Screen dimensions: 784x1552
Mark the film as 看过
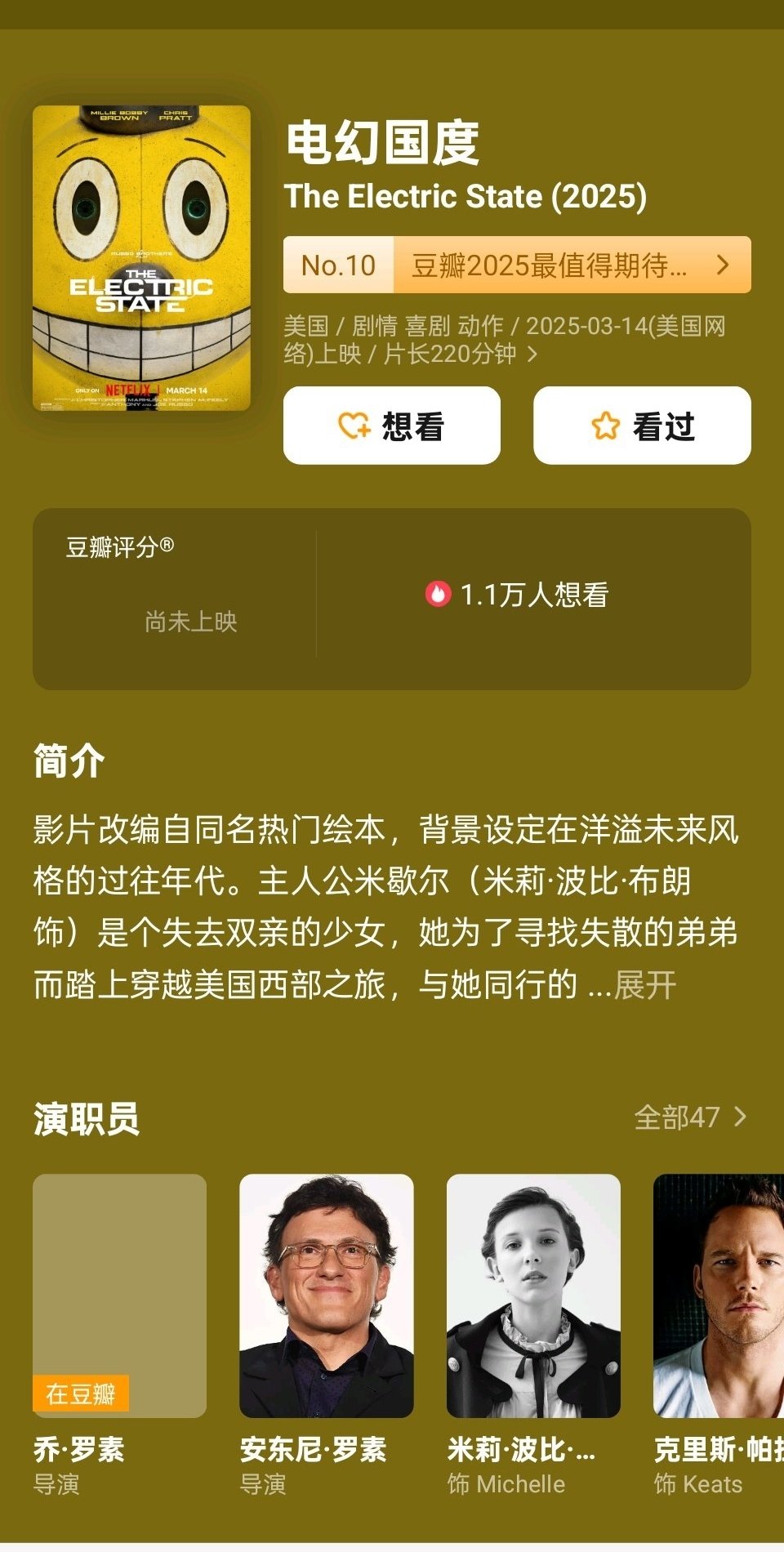tap(642, 426)
